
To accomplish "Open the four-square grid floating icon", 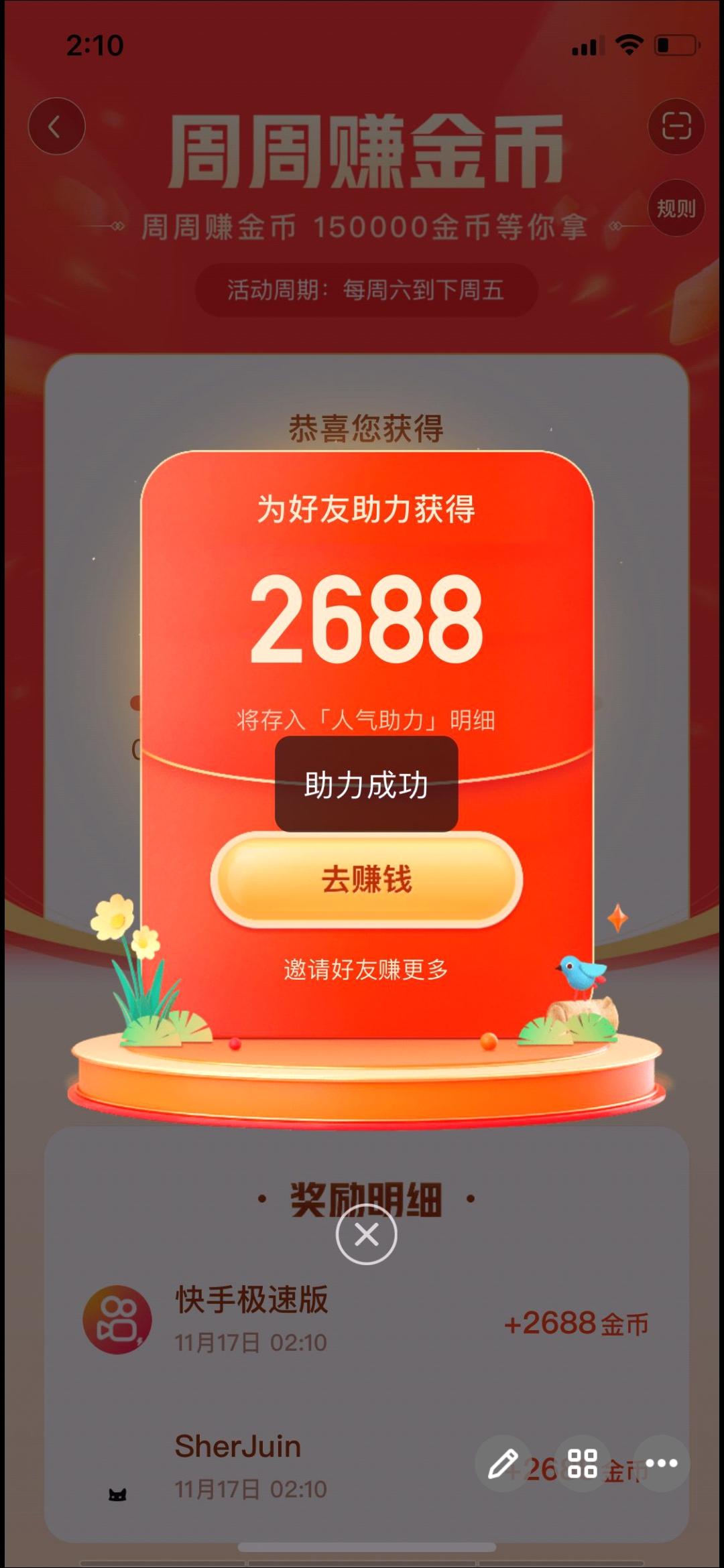I will point(582,1463).
